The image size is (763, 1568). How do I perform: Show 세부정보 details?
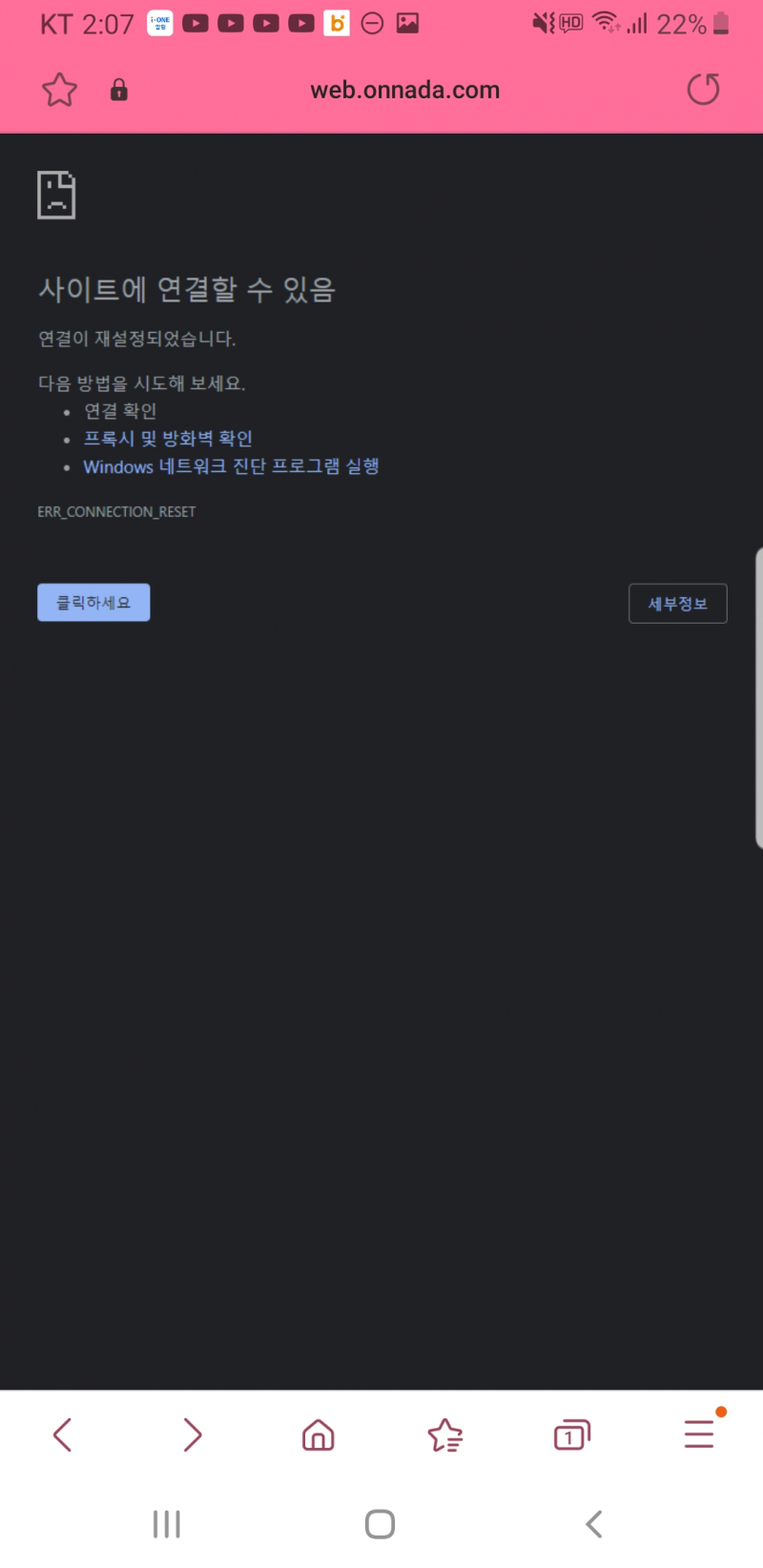(677, 604)
